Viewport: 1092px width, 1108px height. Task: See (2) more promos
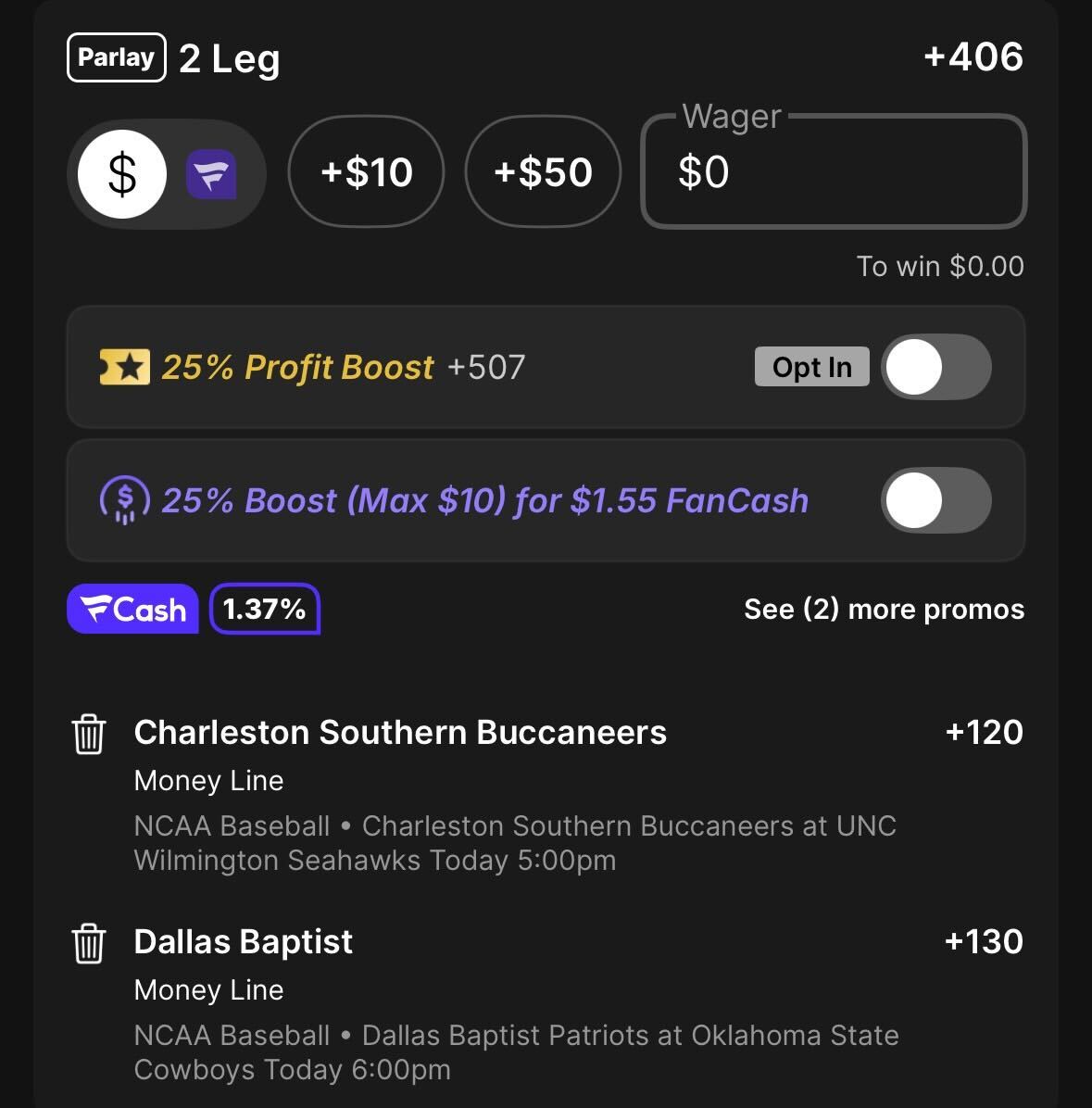[884, 610]
